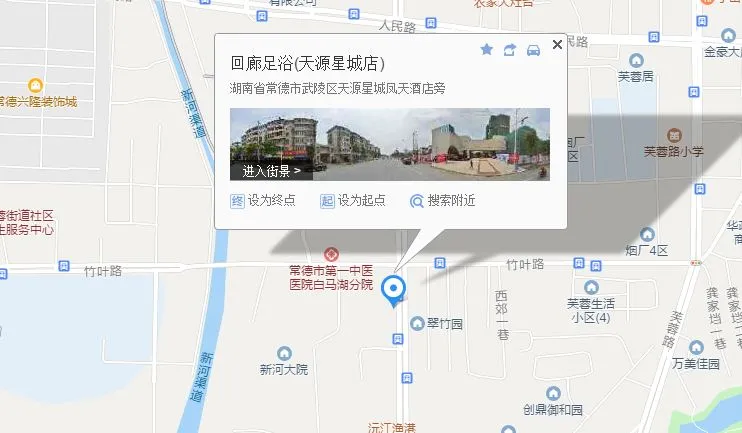This screenshot has width=742, height=433.
Task: Set this place as destination (设为终点)
Action: (x=264, y=201)
